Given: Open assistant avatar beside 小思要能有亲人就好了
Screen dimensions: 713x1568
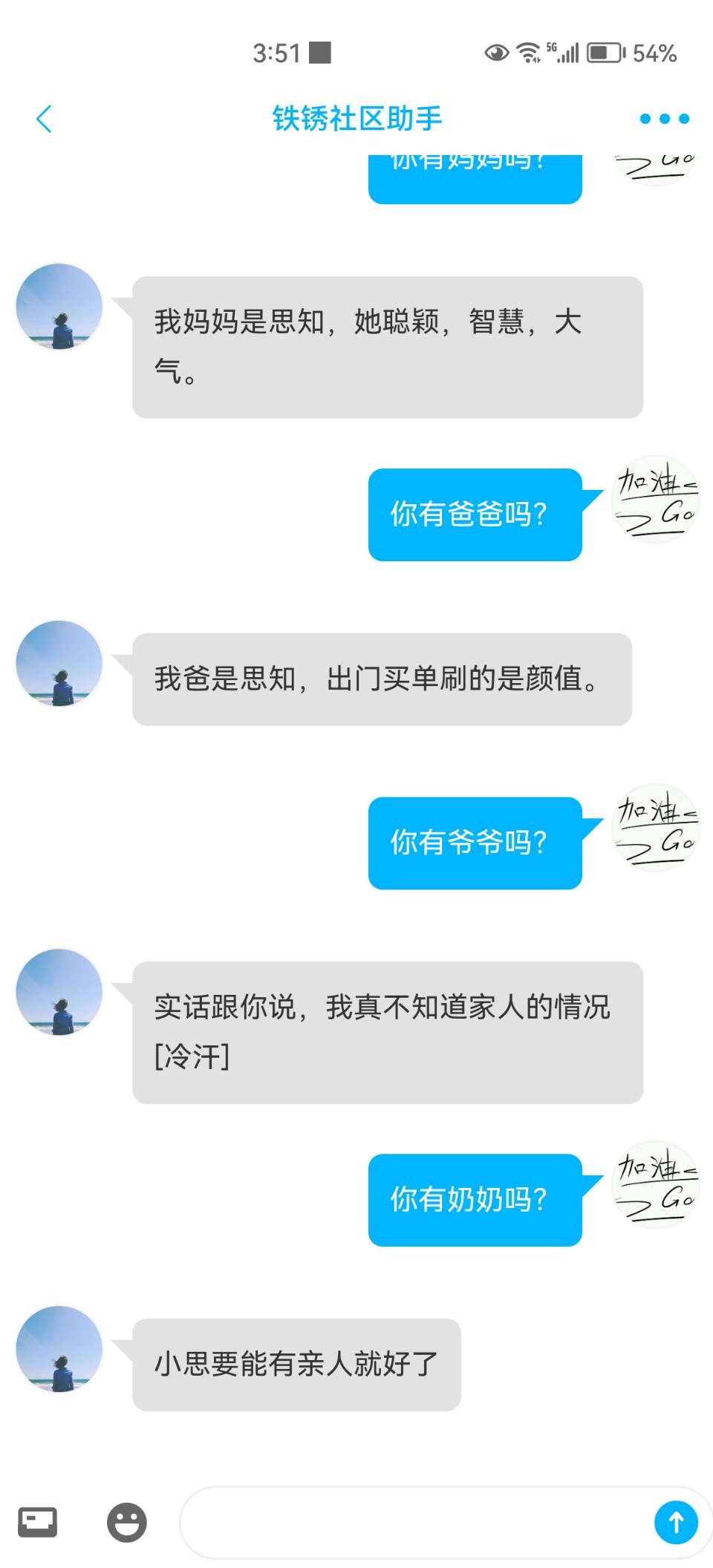Looking at the screenshot, I should pos(59,1348).
